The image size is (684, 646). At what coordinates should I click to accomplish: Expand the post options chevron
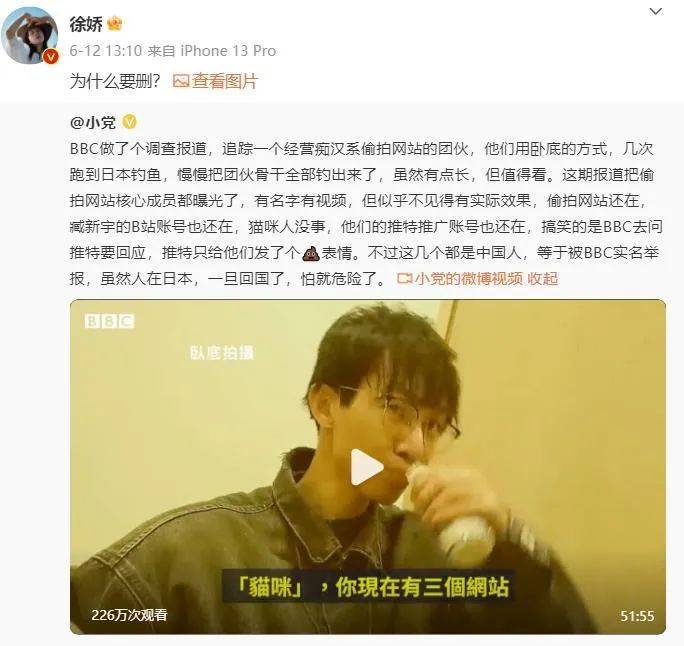[x=656, y=11]
